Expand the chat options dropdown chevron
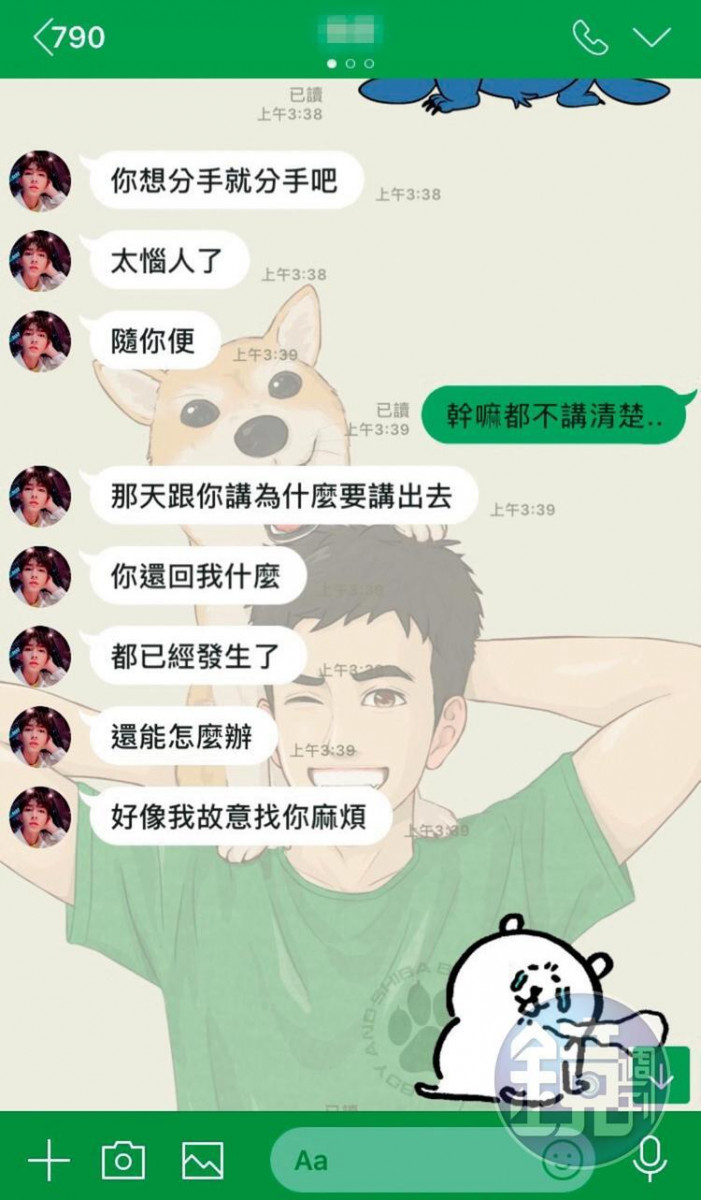The image size is (701, 1200). (651, 37)
